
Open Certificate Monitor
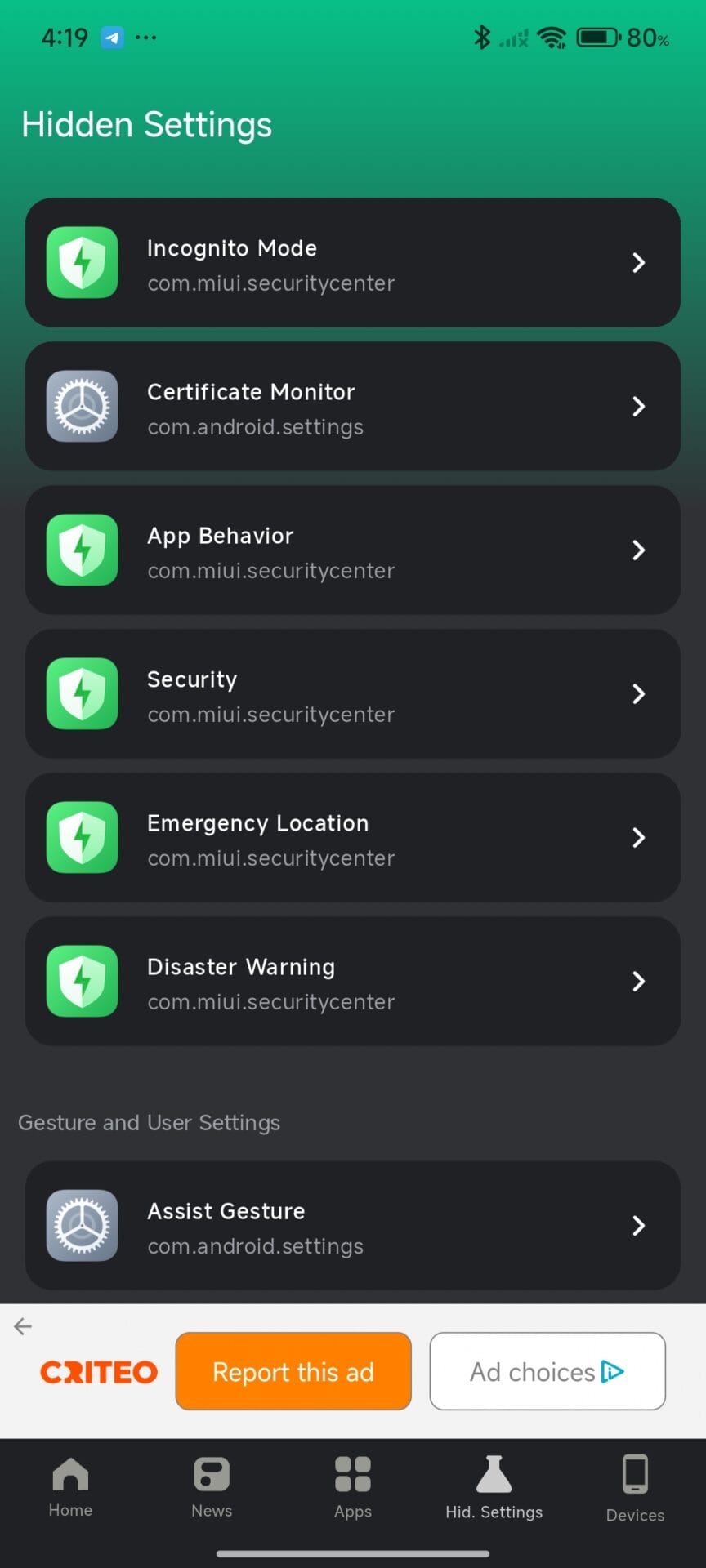point(352,407)
